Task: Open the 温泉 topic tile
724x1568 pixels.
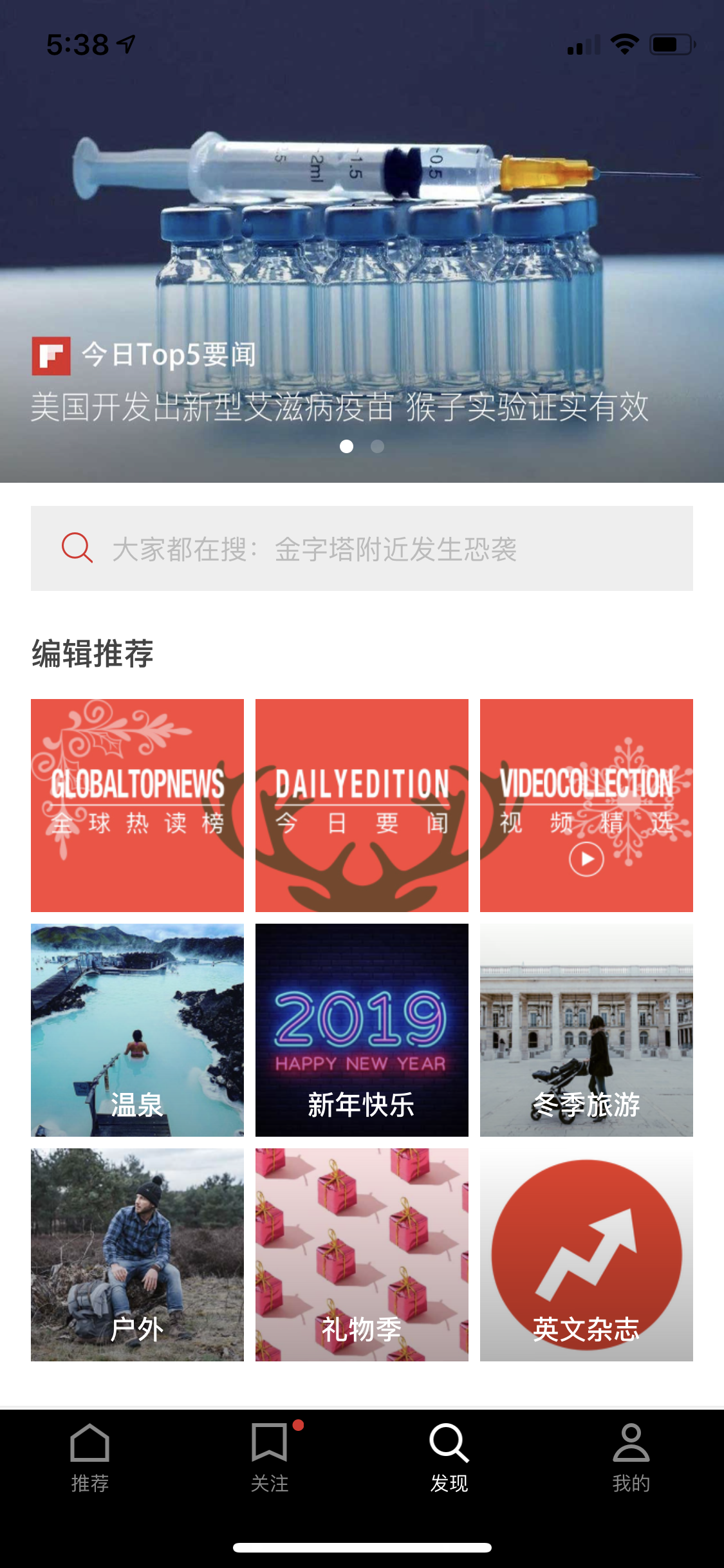Action: pos(137,1030)
